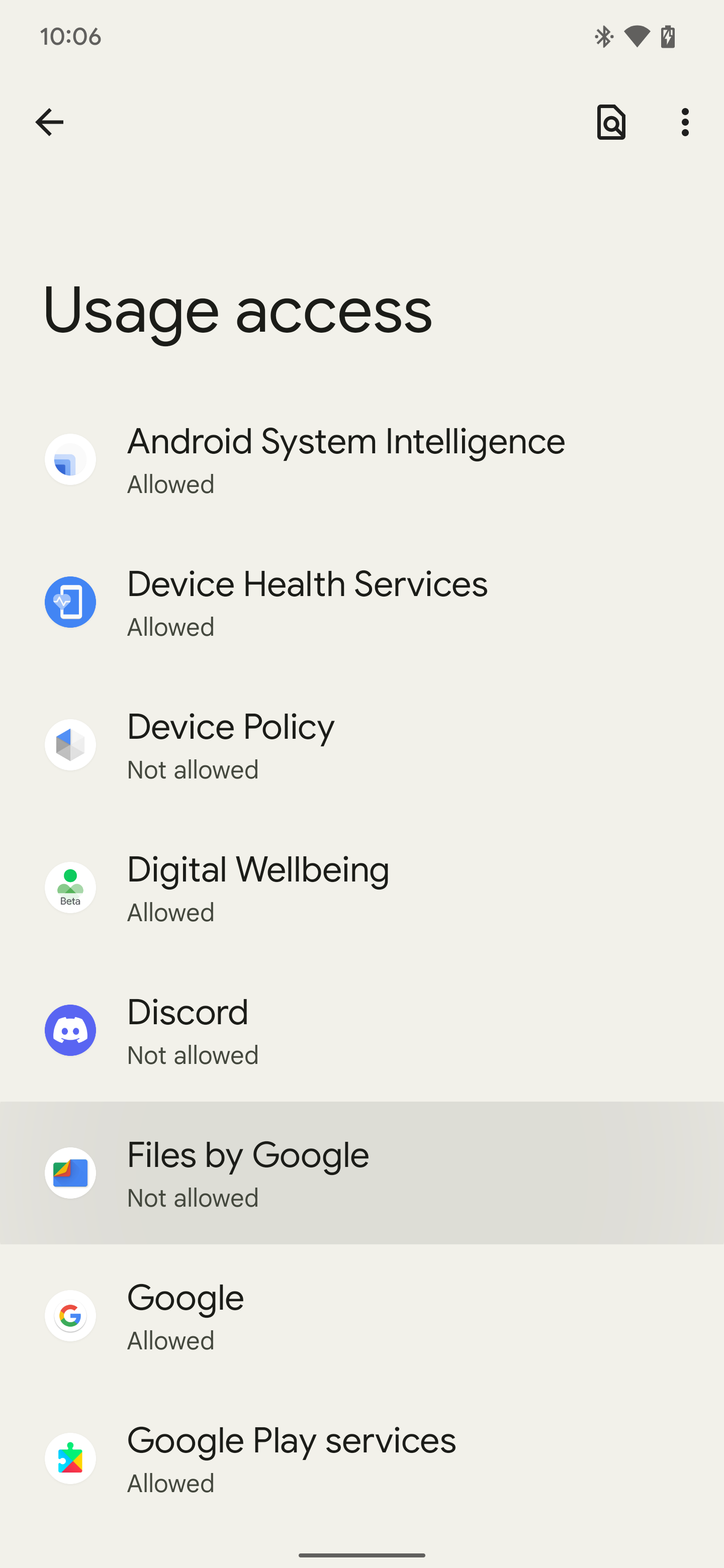Tap the 'Not allowed' label under Discord
The width and height of the screenshot is (724, 1568).
[x=193, y=1055]
